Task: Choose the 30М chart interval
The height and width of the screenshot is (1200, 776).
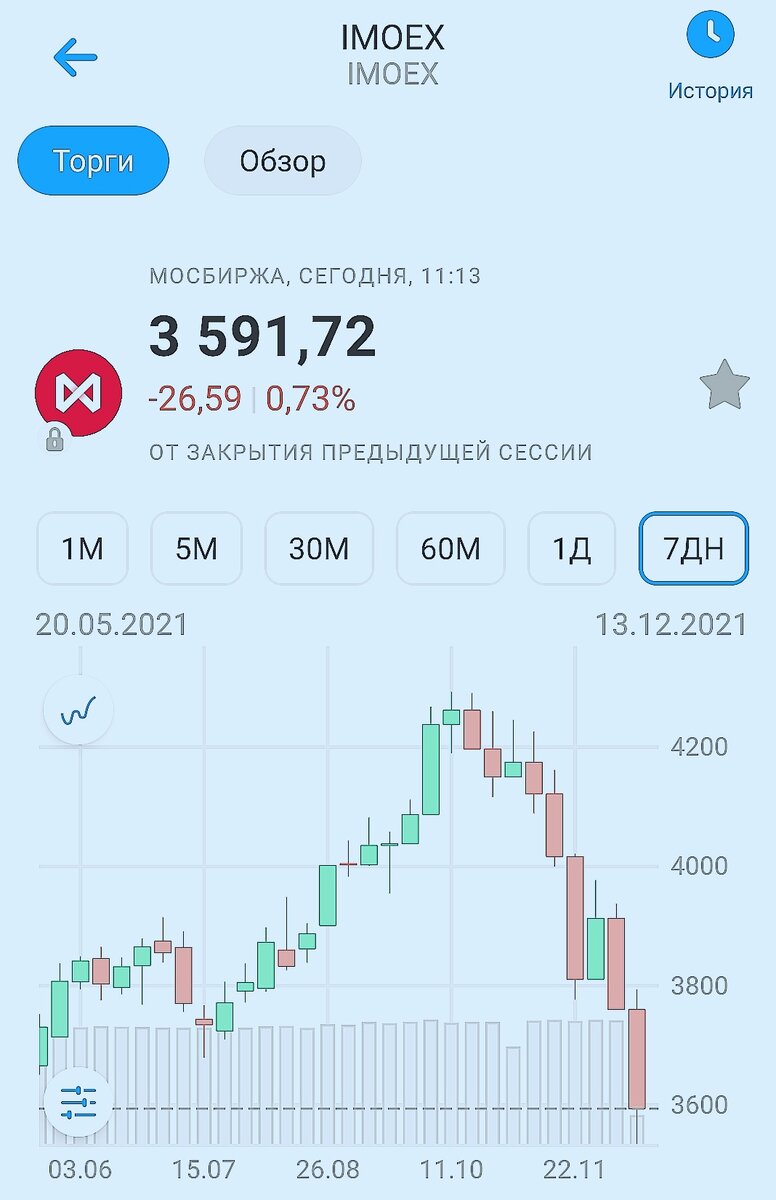Action: coord(318,548)
